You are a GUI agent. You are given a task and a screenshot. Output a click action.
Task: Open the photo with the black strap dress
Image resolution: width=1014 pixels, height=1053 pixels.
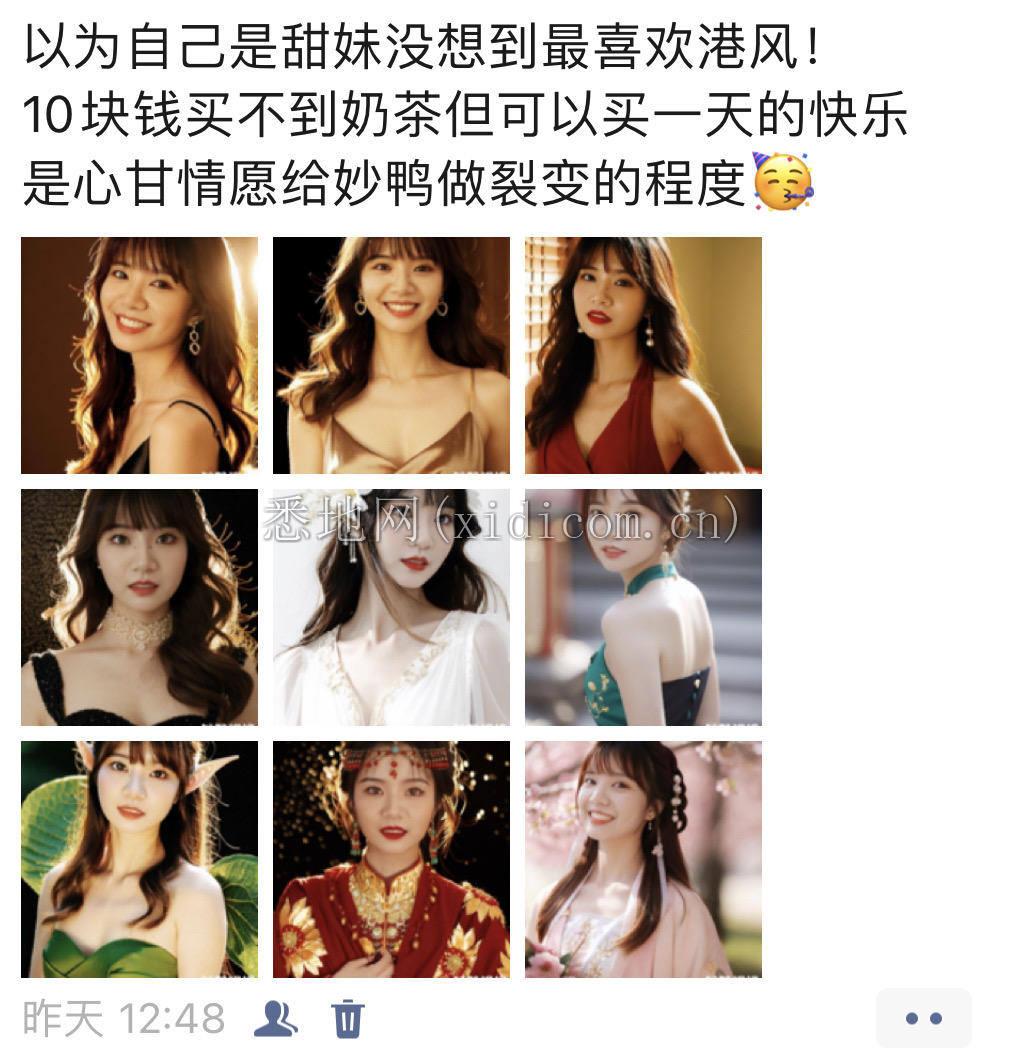[x=139, y=355]
